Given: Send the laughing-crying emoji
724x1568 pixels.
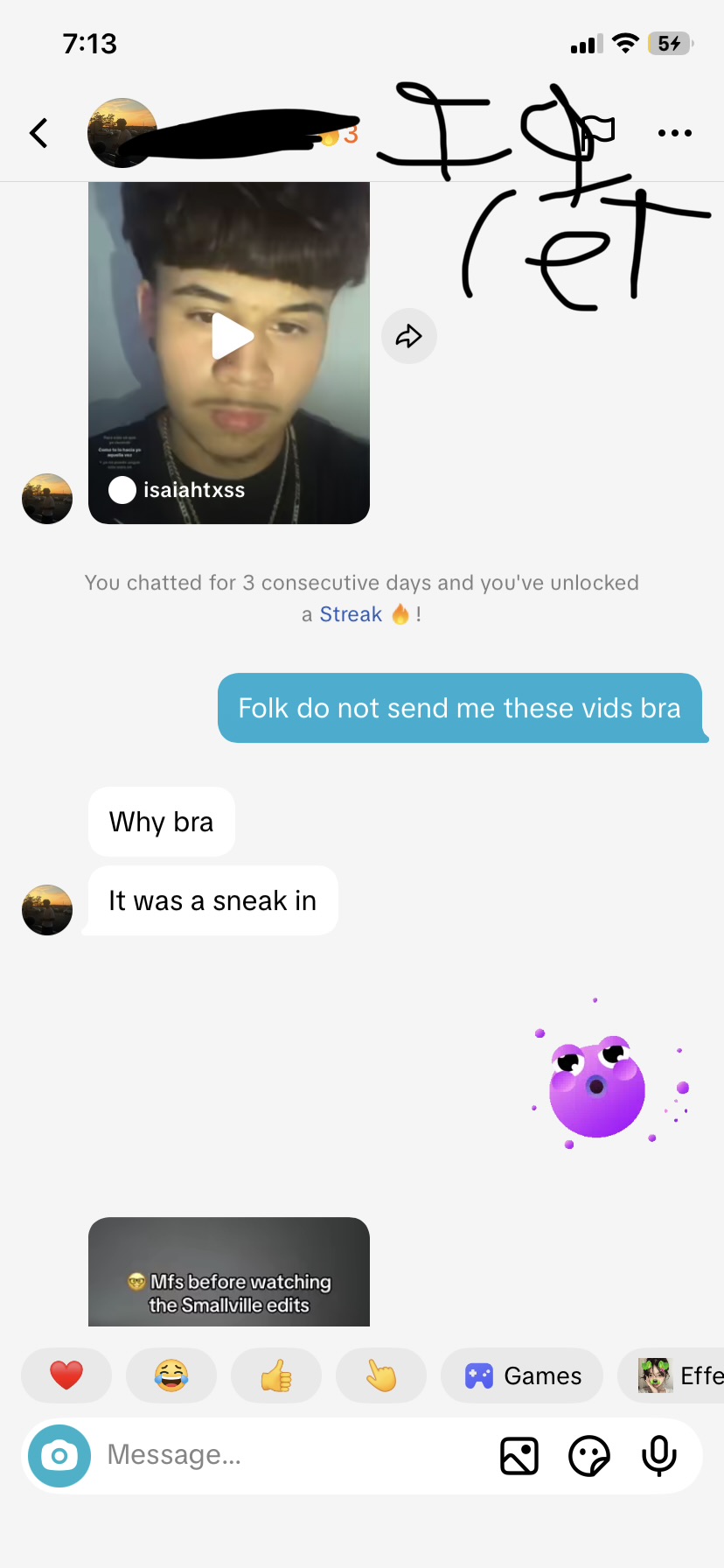Looking at the screenshot, I should (x=171, y=1375).
